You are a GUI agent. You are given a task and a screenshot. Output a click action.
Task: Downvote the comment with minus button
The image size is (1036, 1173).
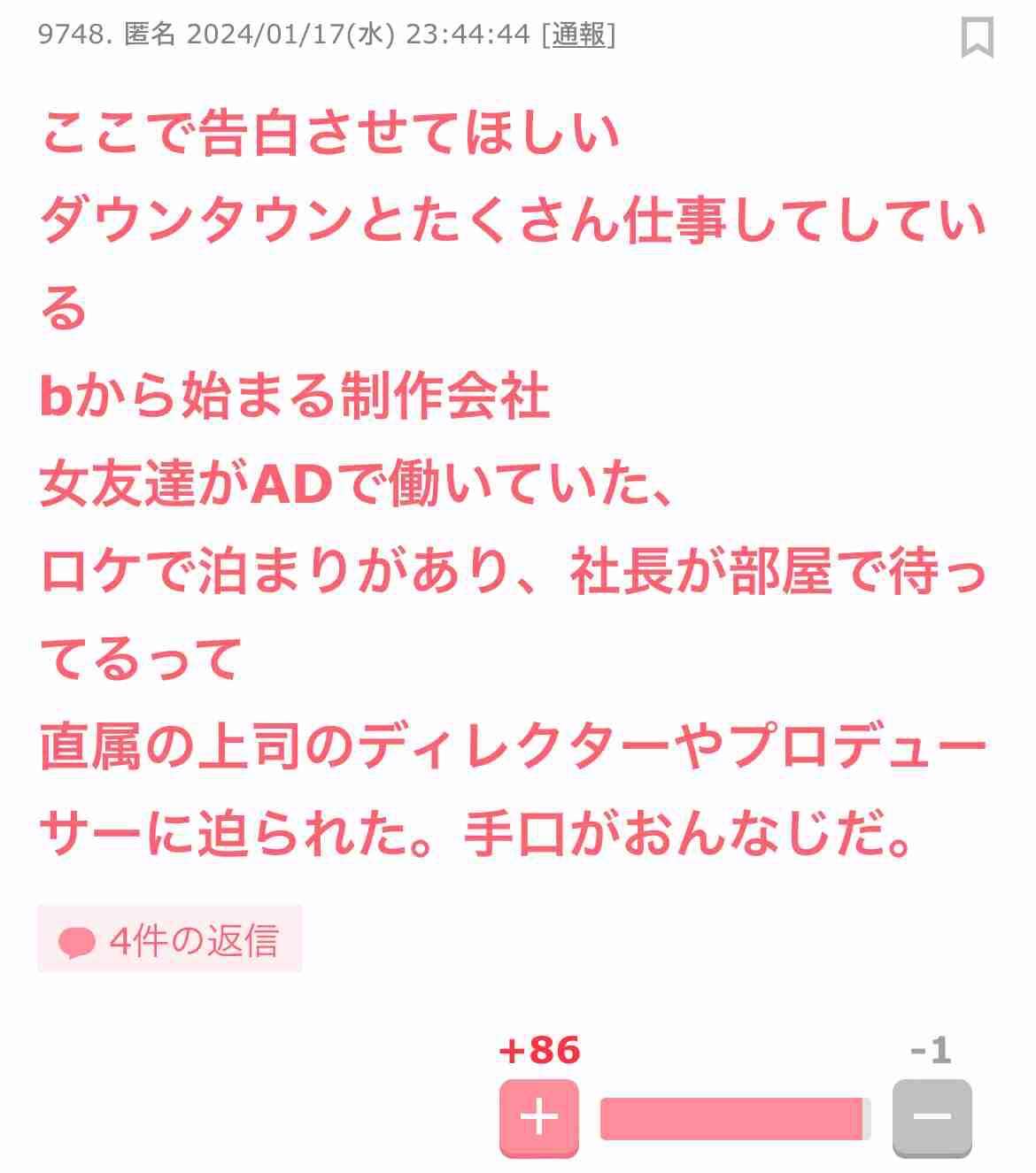[932, 1117]
